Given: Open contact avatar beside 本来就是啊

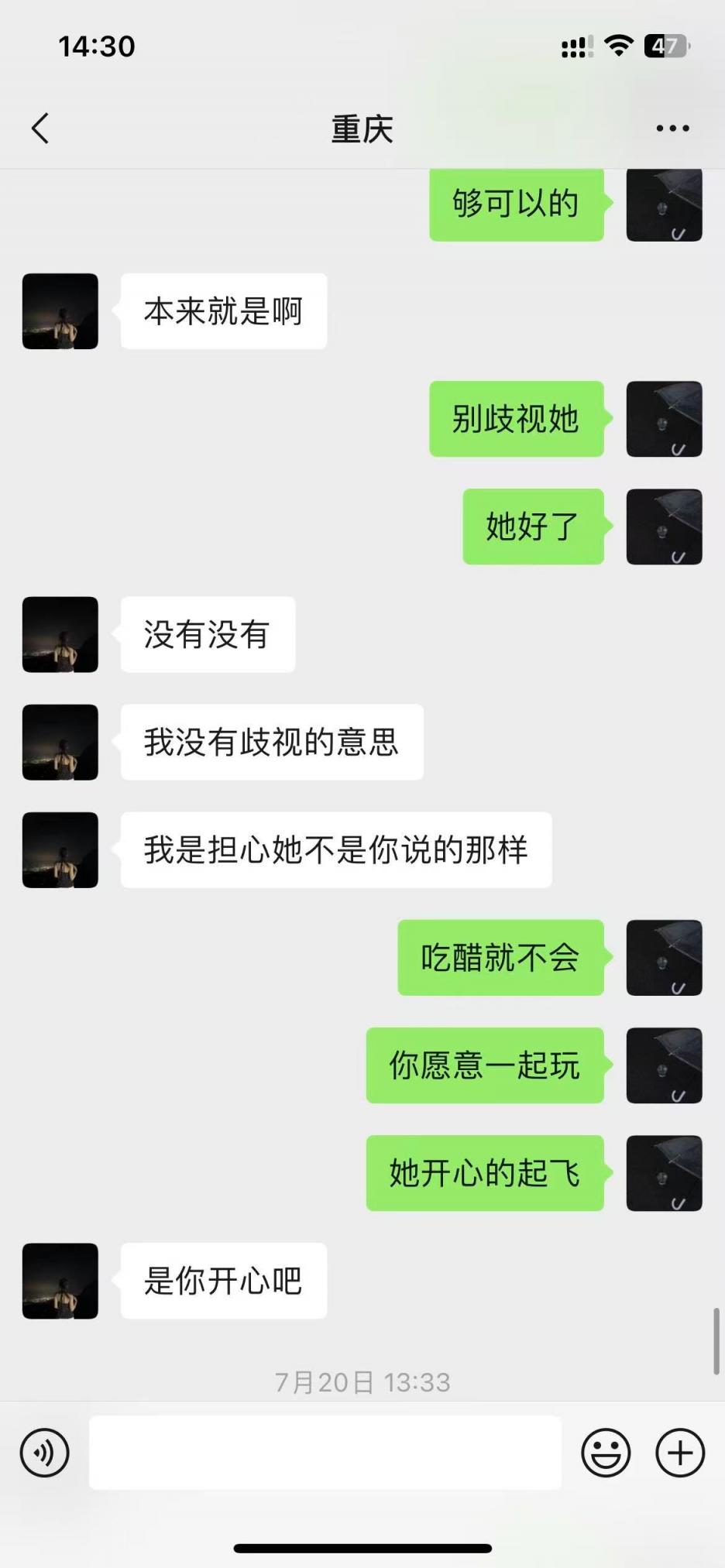Looking at the screenshot, I should point(60,311).
